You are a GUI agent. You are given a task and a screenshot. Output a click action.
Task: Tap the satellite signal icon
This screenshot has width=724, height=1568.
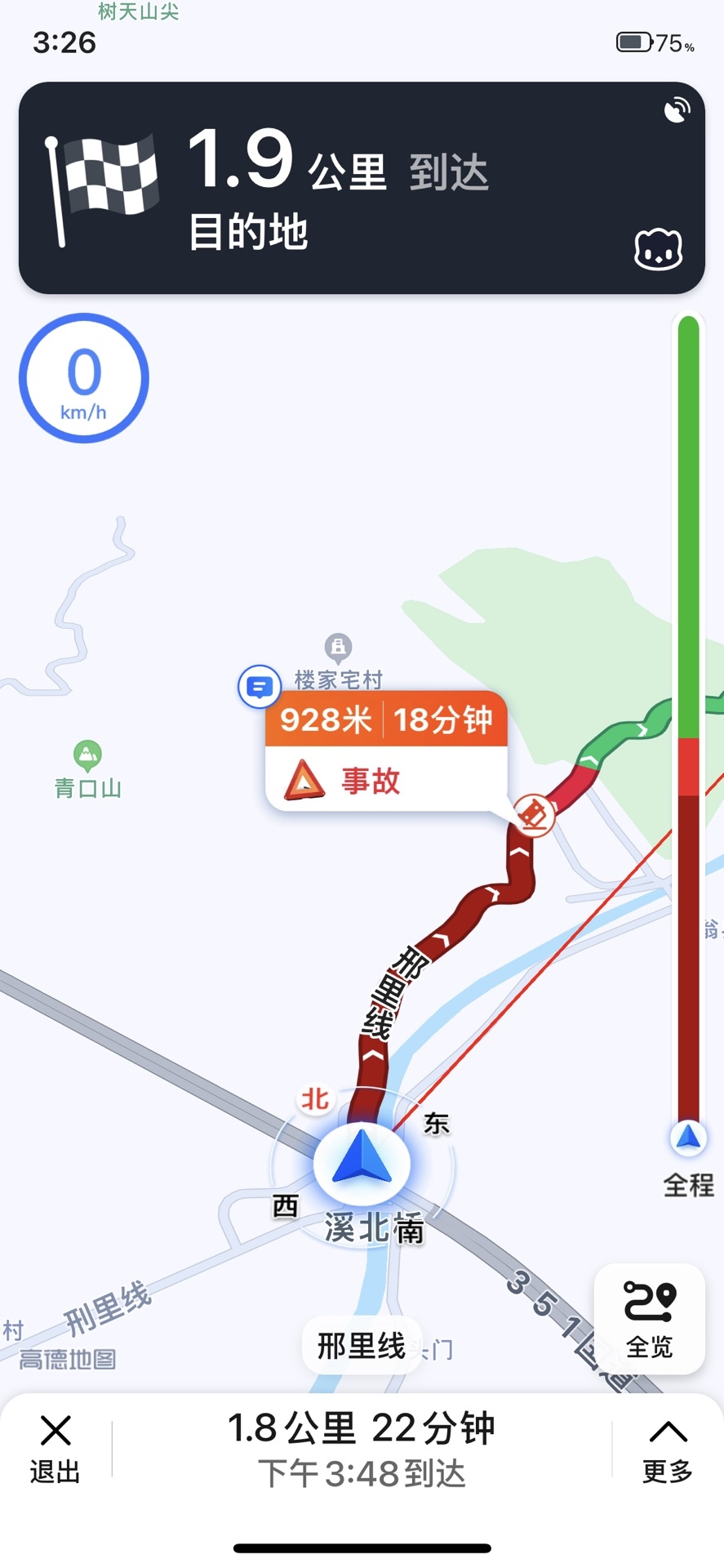pyautogui.click(x=677, y=109)
